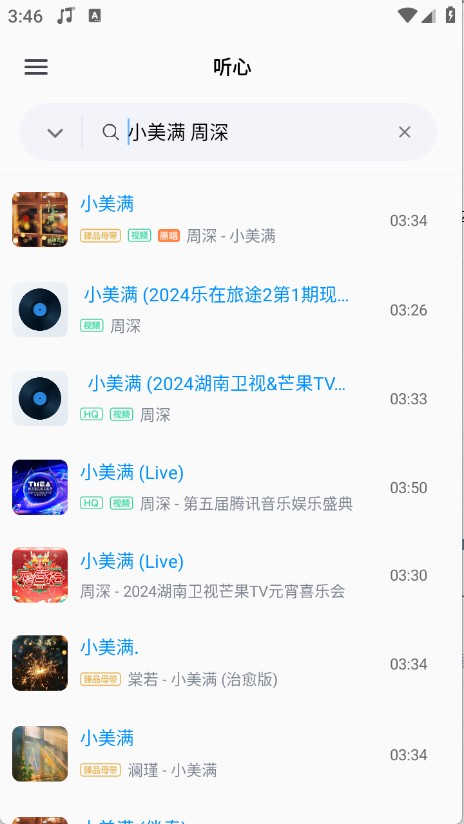This screenshot has width=464, height=824.
Task: Play 小美满 by 周深 with 原唱 tag
Action: [x=232, y=220]
